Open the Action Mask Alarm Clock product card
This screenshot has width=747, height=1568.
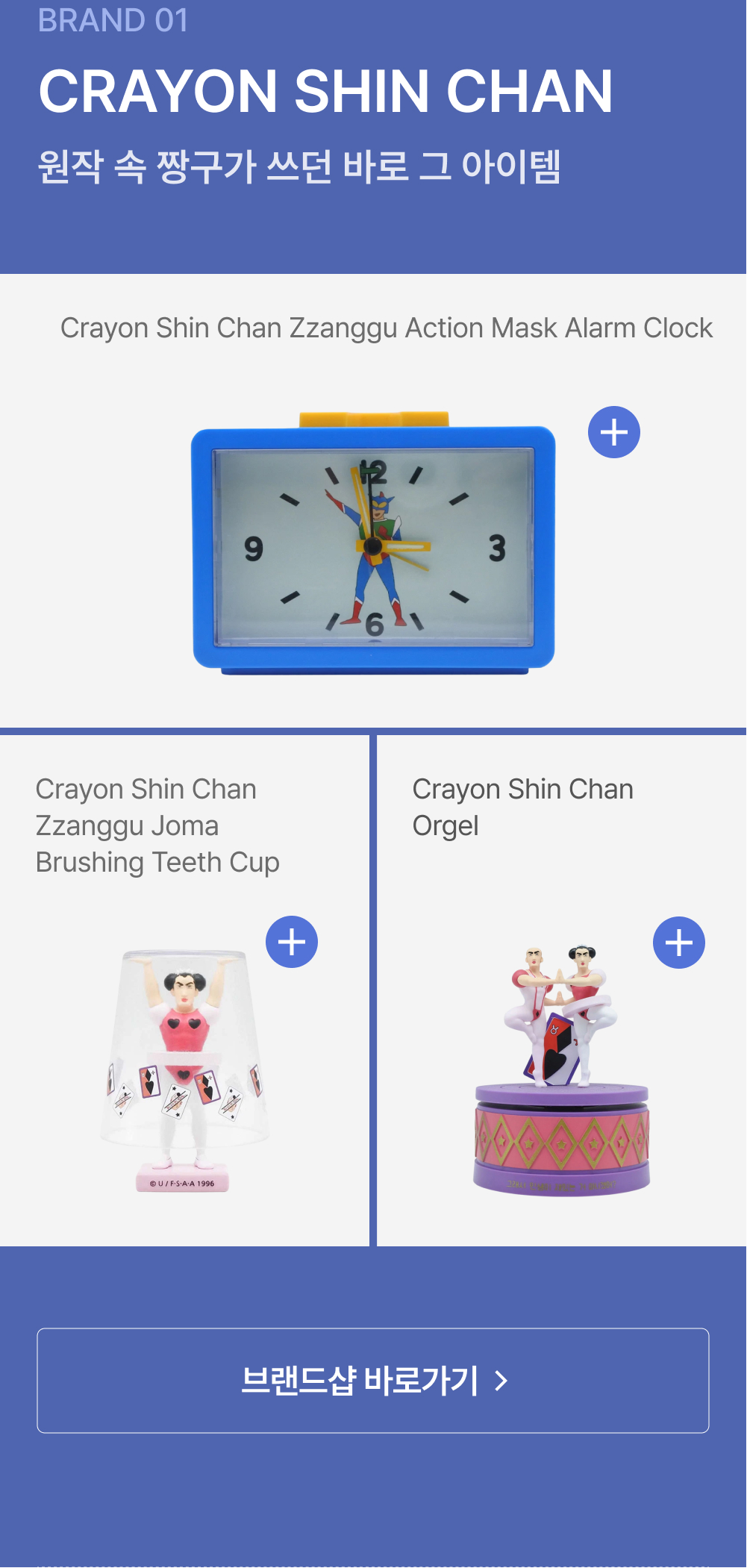(x=373, y=501)
